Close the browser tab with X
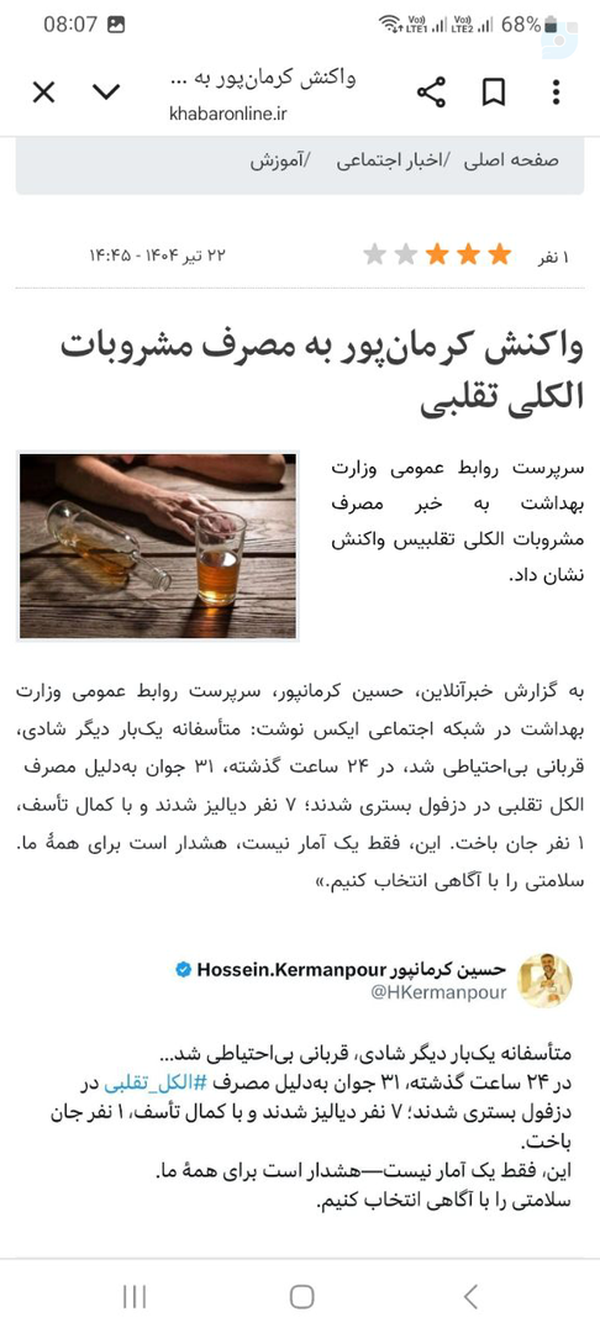This screenshot has width=600, height=1333. (x=44, y=93)
